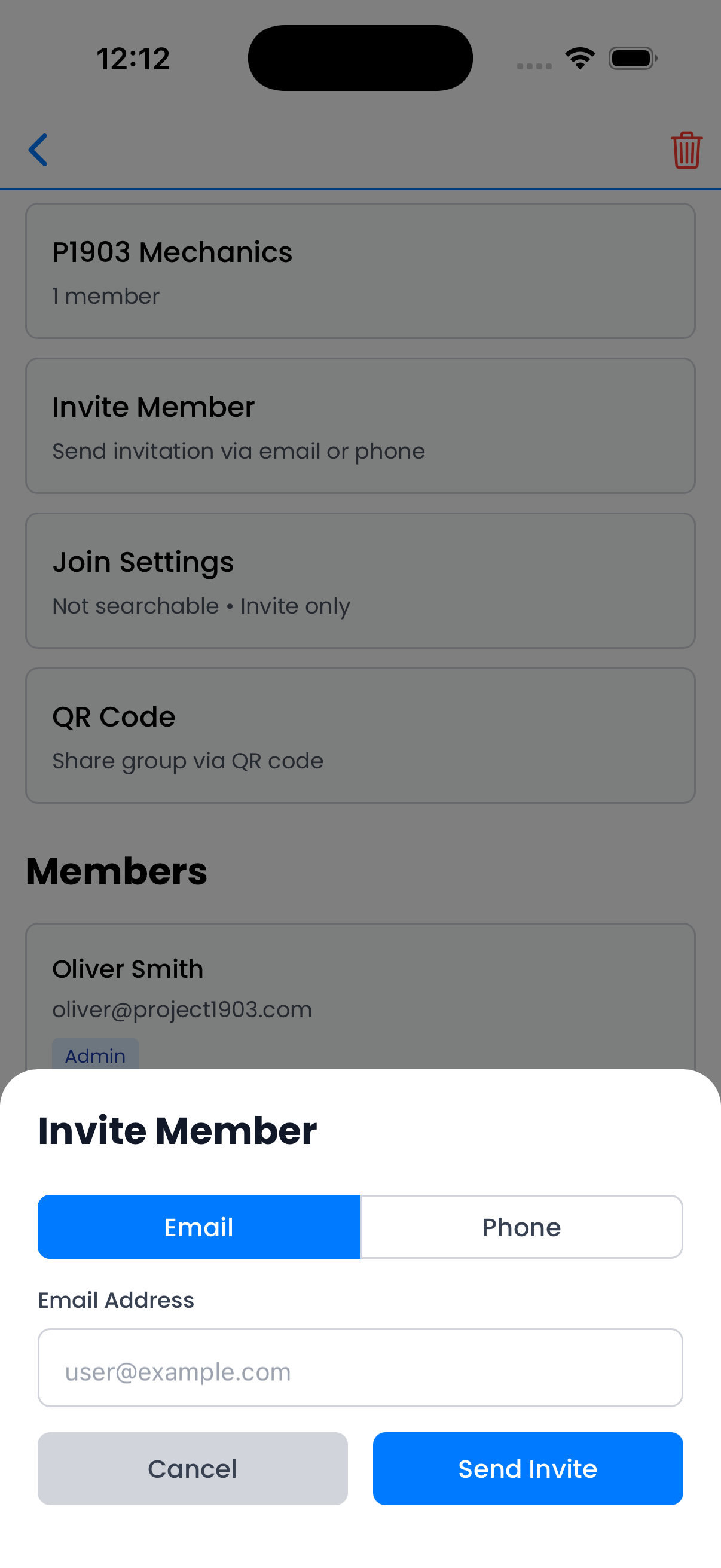The image size is (721, 1568).
Task: Click the Send Invite button
Action: [527, 1469]
